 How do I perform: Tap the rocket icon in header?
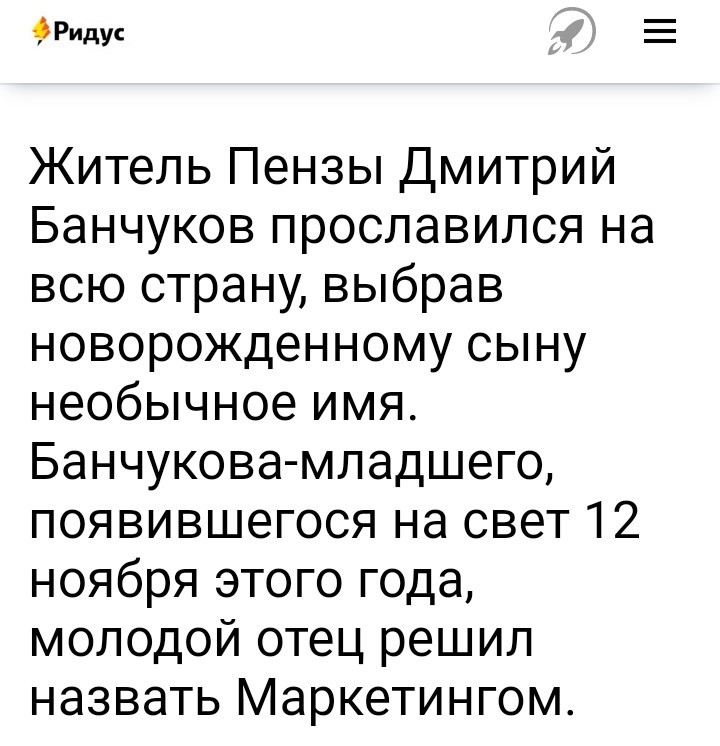tap(570, 36)
